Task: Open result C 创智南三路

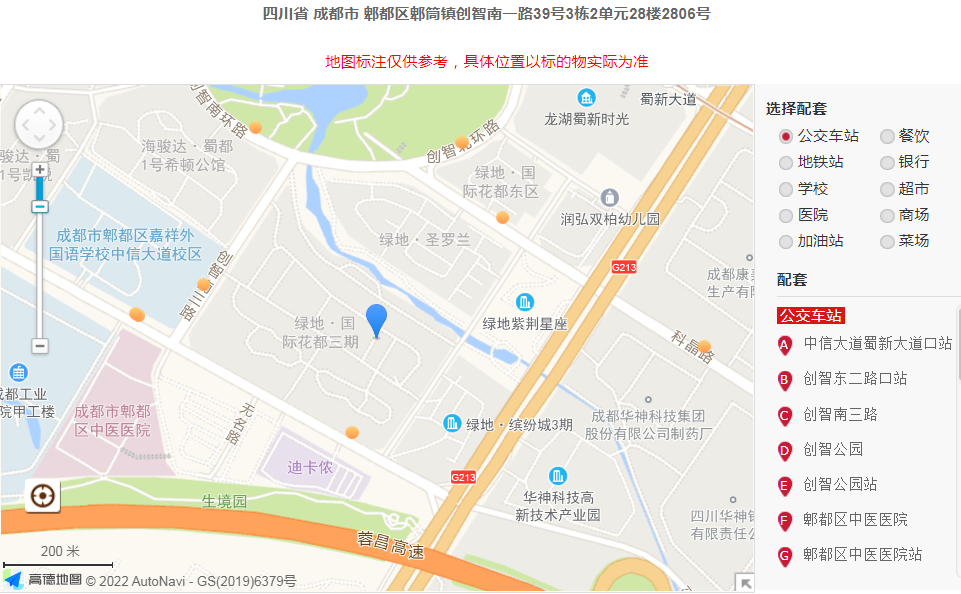Action: point(840,414)
